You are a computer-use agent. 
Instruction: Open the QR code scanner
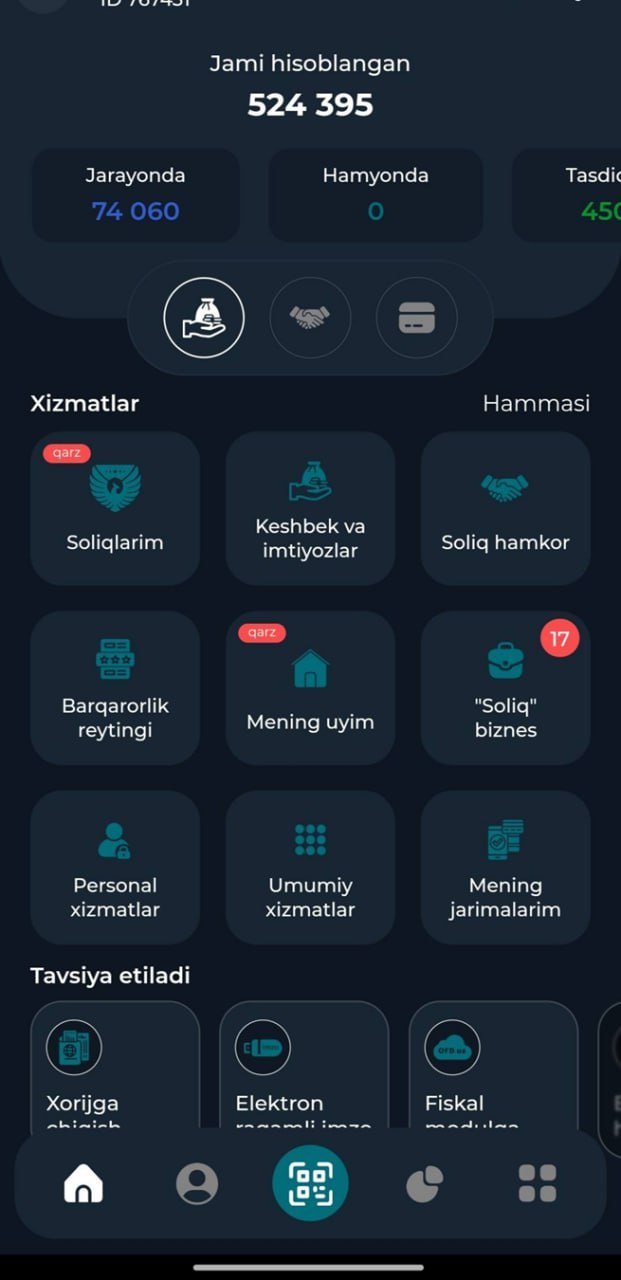[310, 1184]
